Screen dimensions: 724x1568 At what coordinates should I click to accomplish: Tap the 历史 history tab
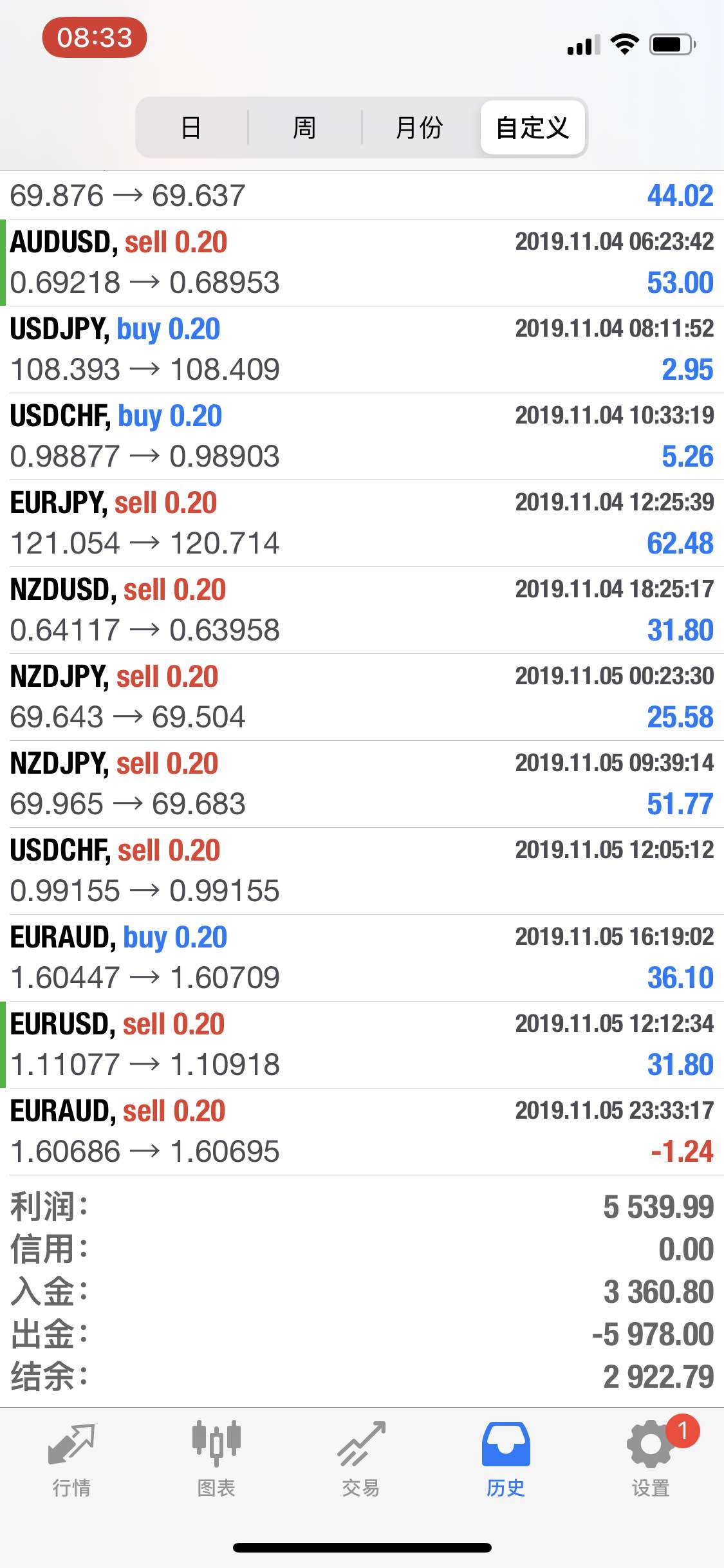coord(506,1460)
